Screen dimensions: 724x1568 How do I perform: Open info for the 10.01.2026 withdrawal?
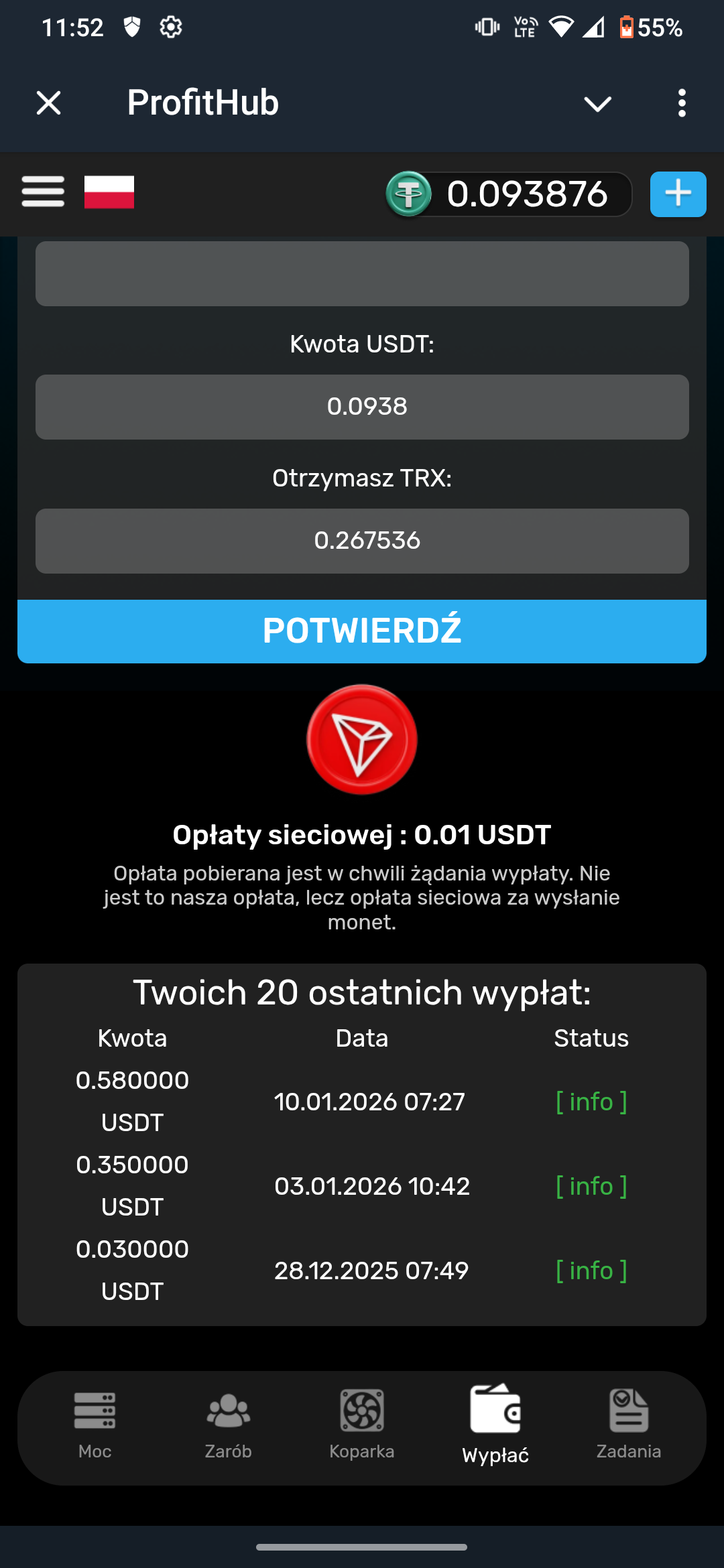tap(591, 1102)
